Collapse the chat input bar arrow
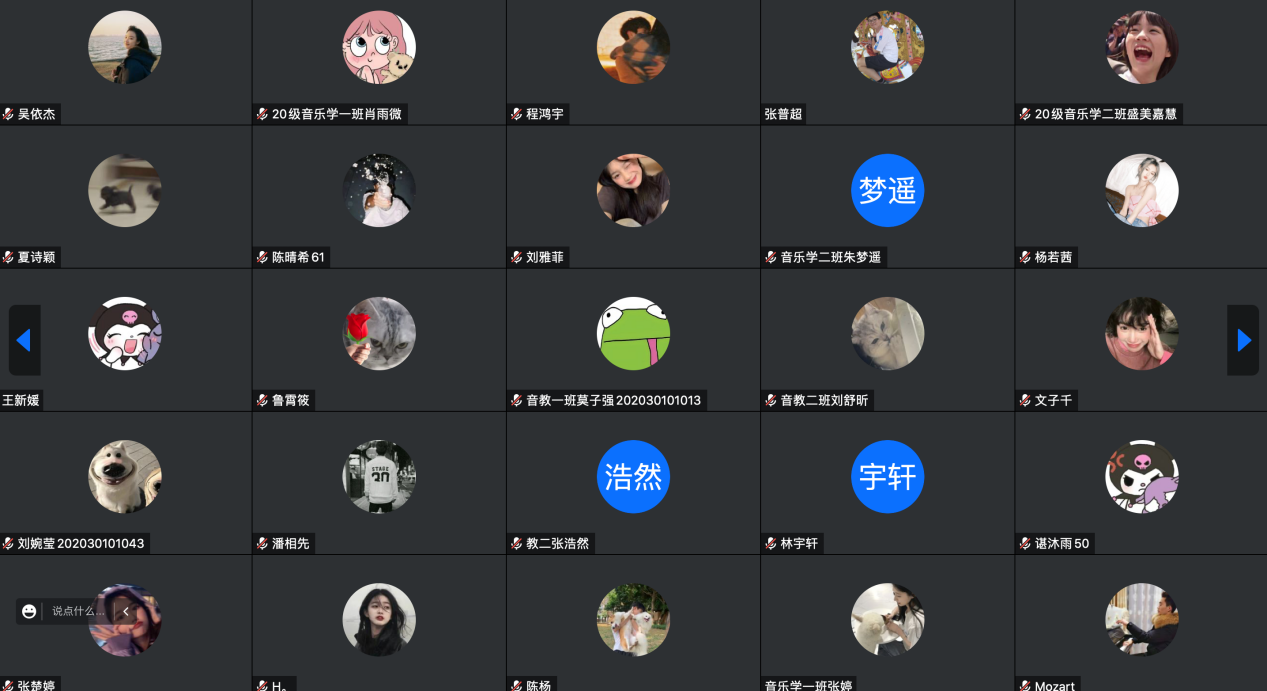Image resolution: width=1267 pixels, height=691 pixels. coord(126,611)
